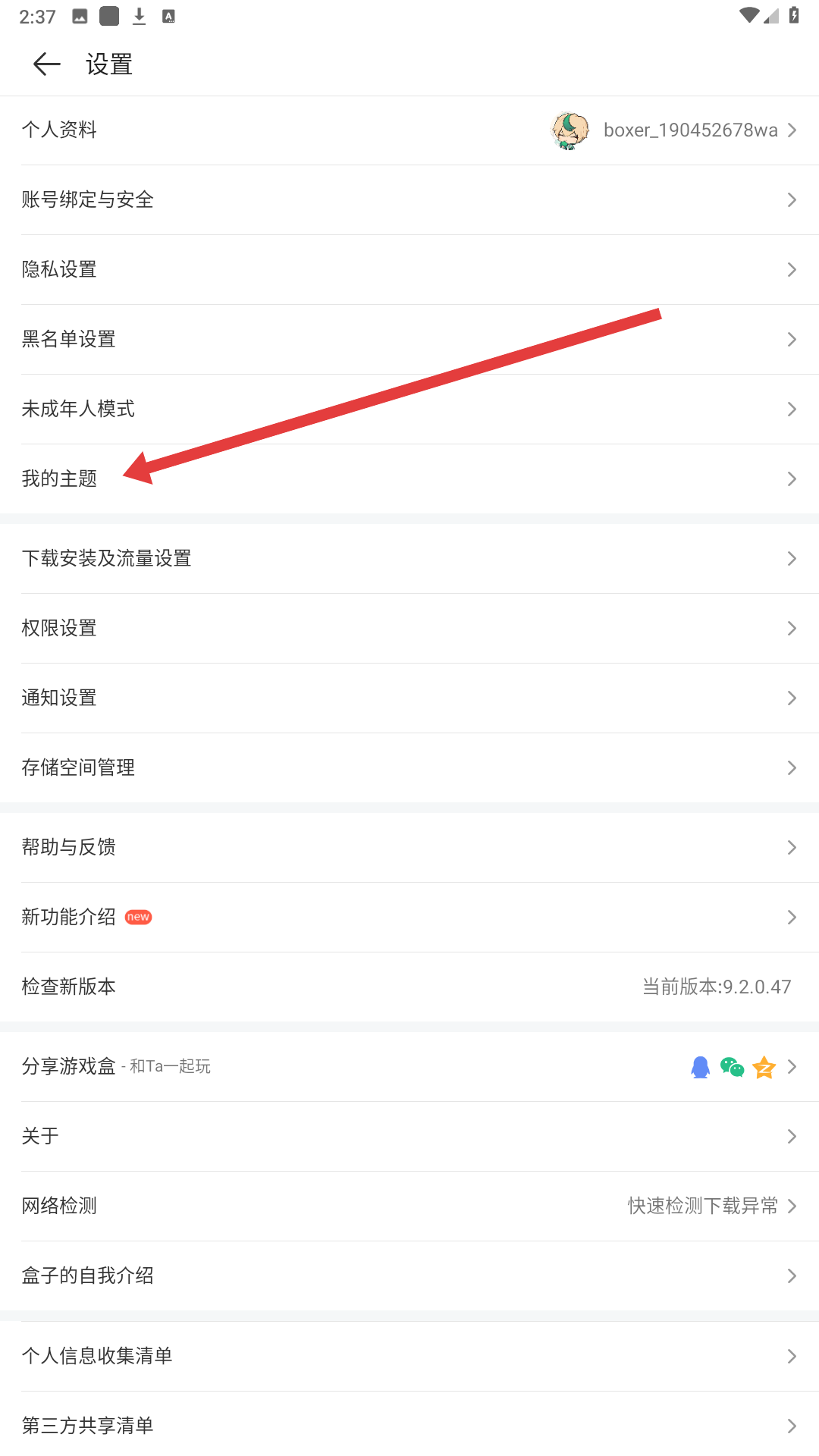Open 账号绑定与安全 settings
The image size is (819, 1456).
pyautogui.click(x=409, y=200)
